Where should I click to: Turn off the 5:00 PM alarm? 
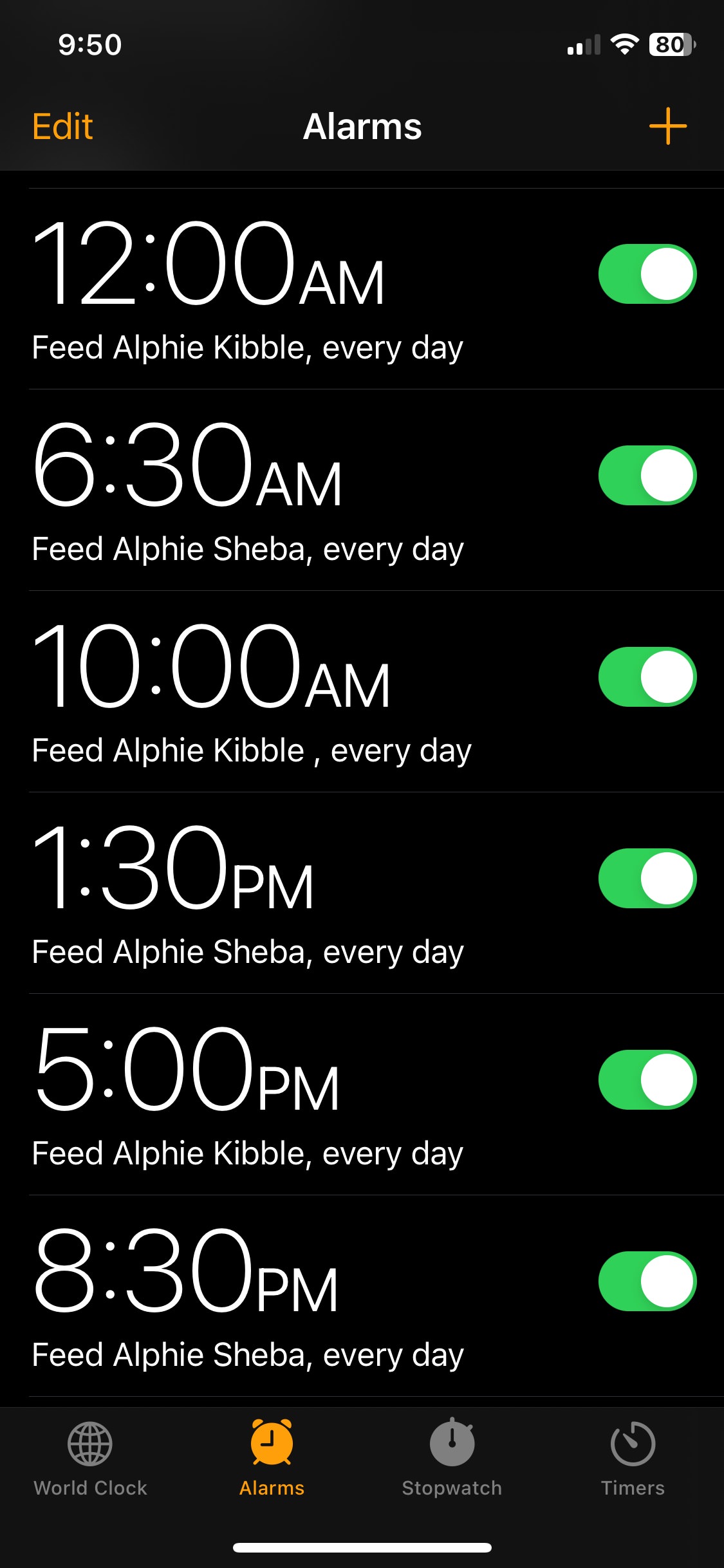647,1079
